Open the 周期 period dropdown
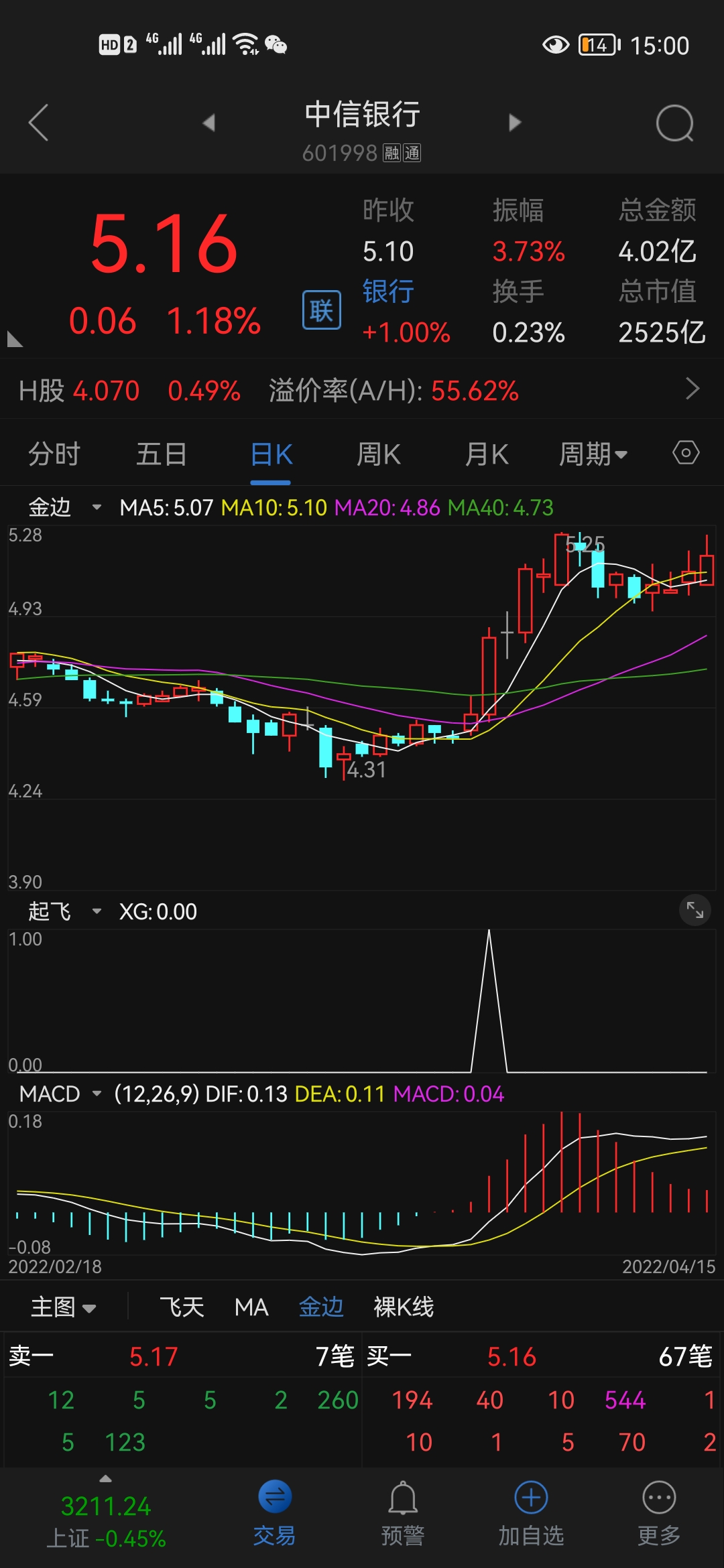 coord(594,453)
